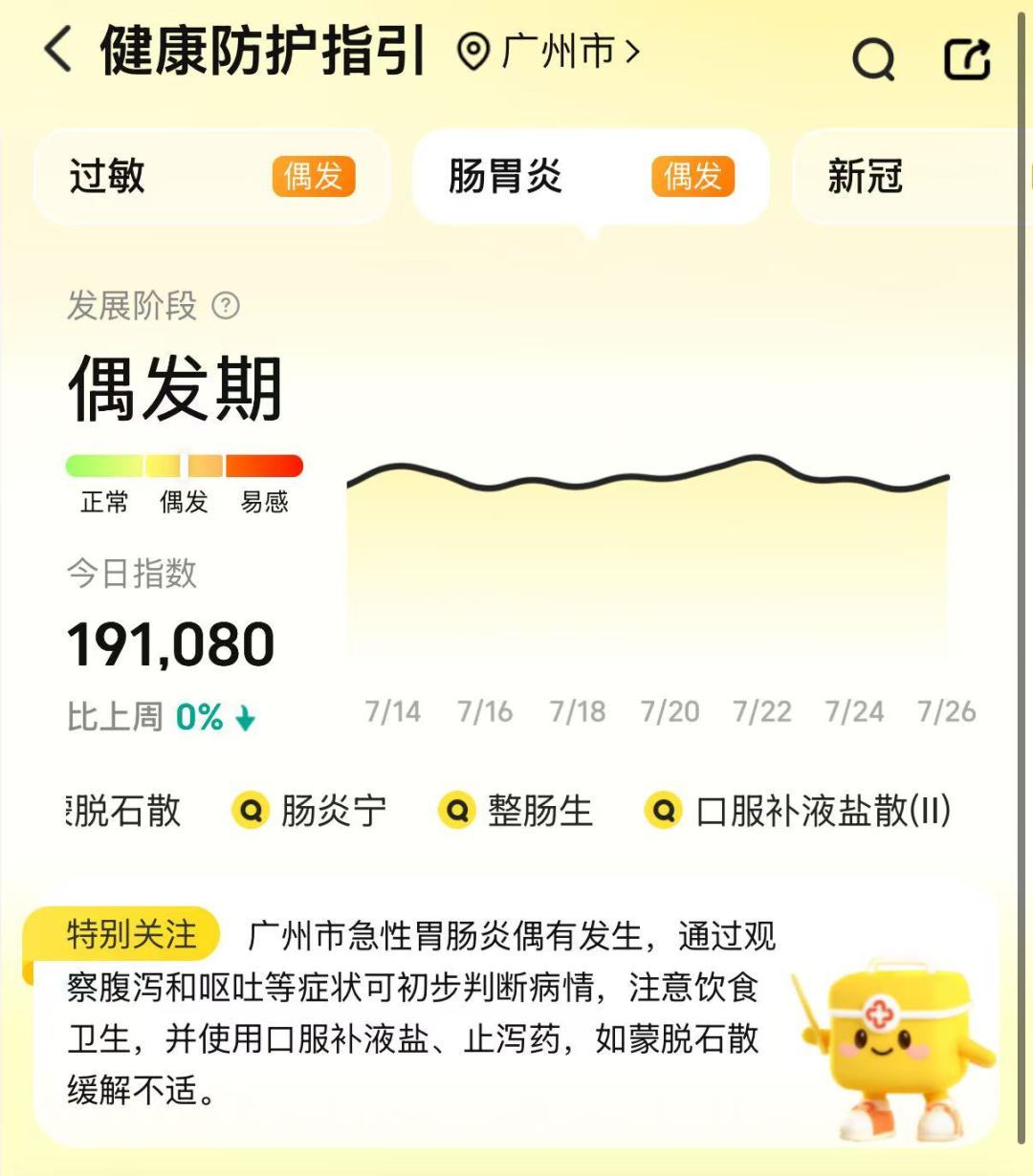Switch to the 新冠 tab
Image resolution: width=1033 pixels, height=1176 pixels.
pos(866,177)
